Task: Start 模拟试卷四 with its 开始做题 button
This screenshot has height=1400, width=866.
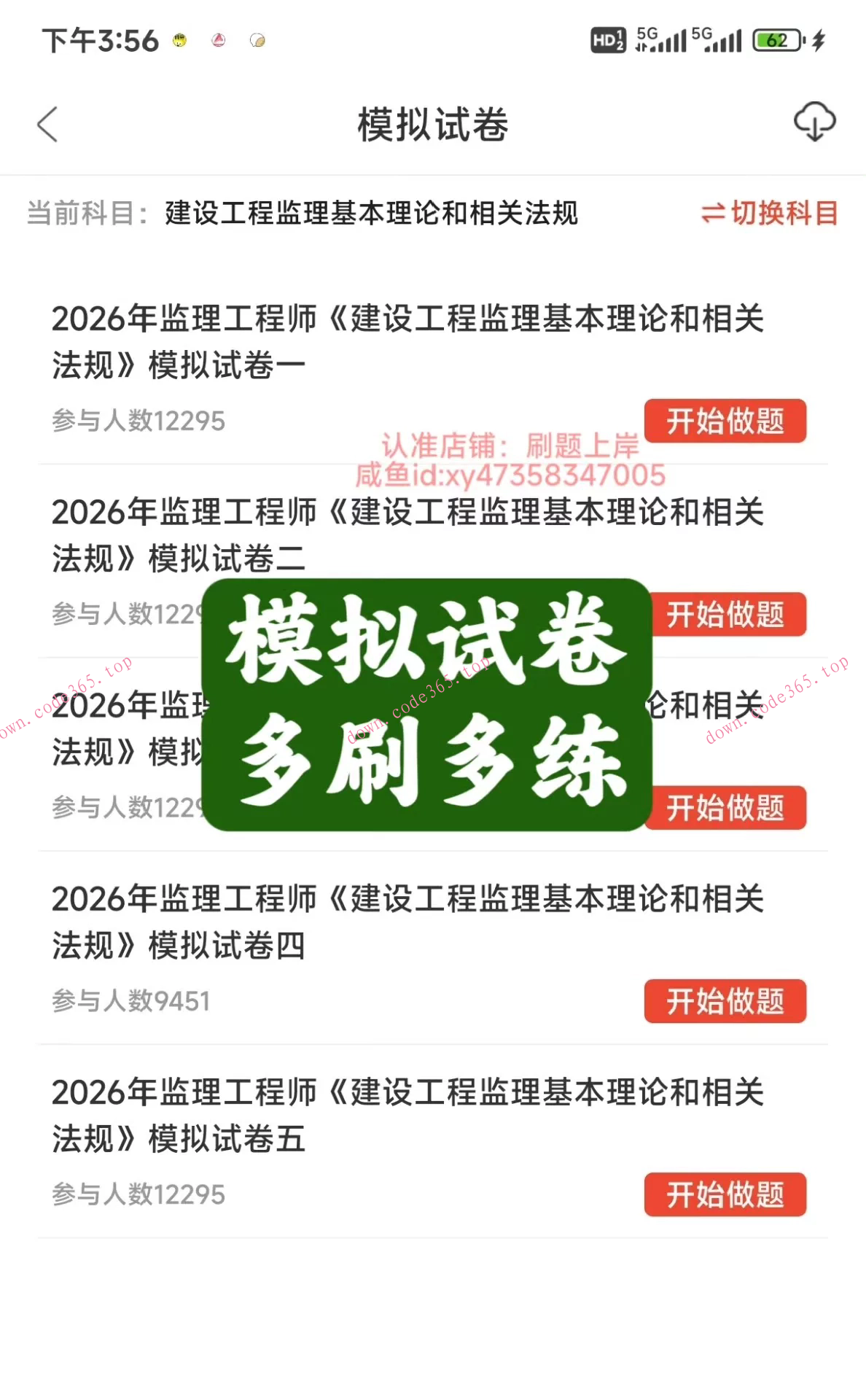Action: (725, 1001)
